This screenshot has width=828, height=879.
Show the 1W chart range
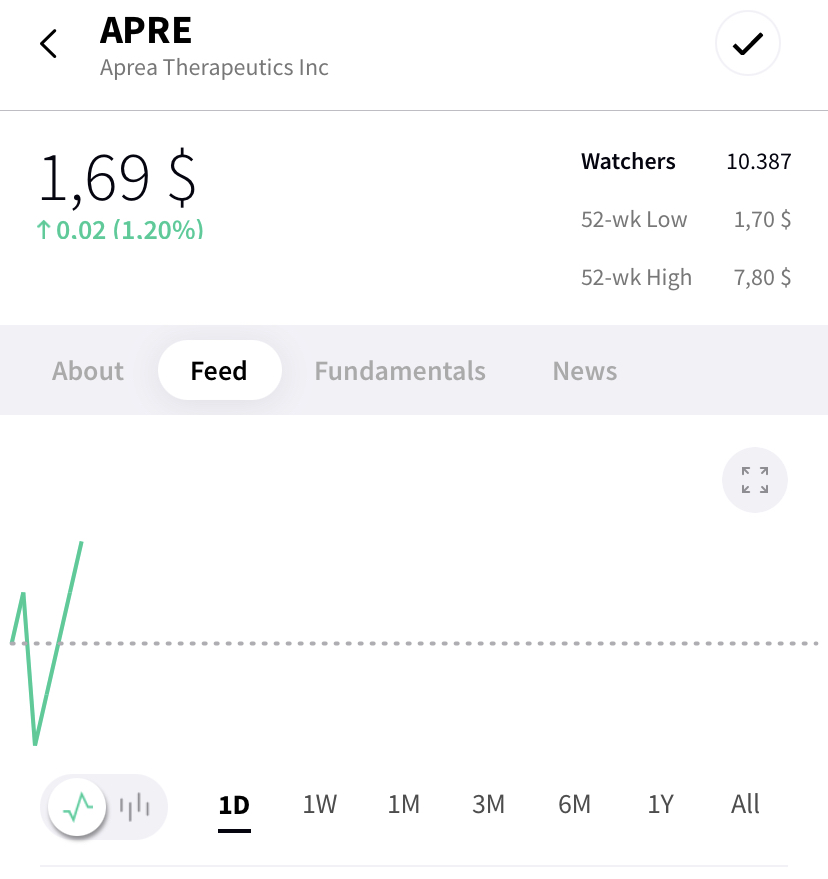(x=320, y=804)
